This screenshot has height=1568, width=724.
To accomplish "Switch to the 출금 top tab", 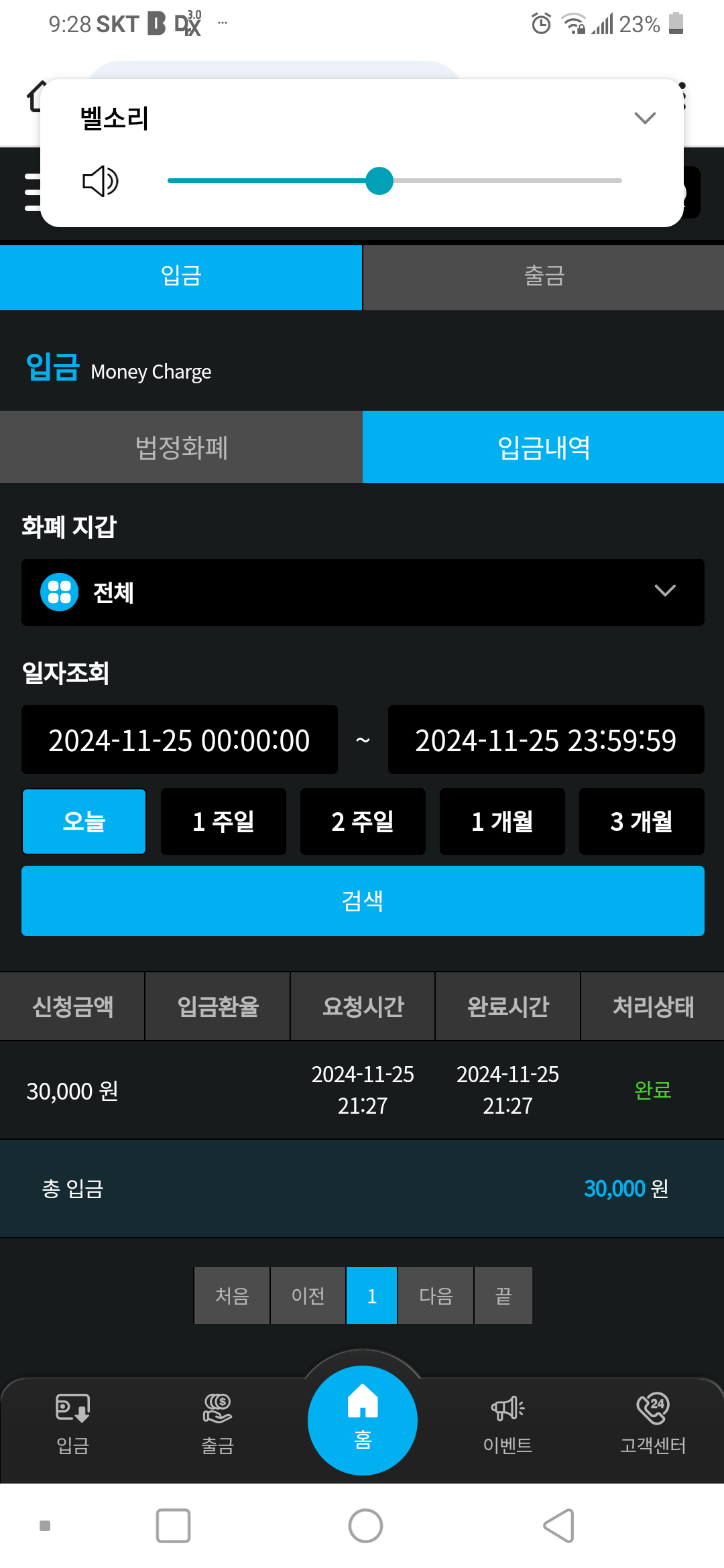I will [x=544, y=277].
